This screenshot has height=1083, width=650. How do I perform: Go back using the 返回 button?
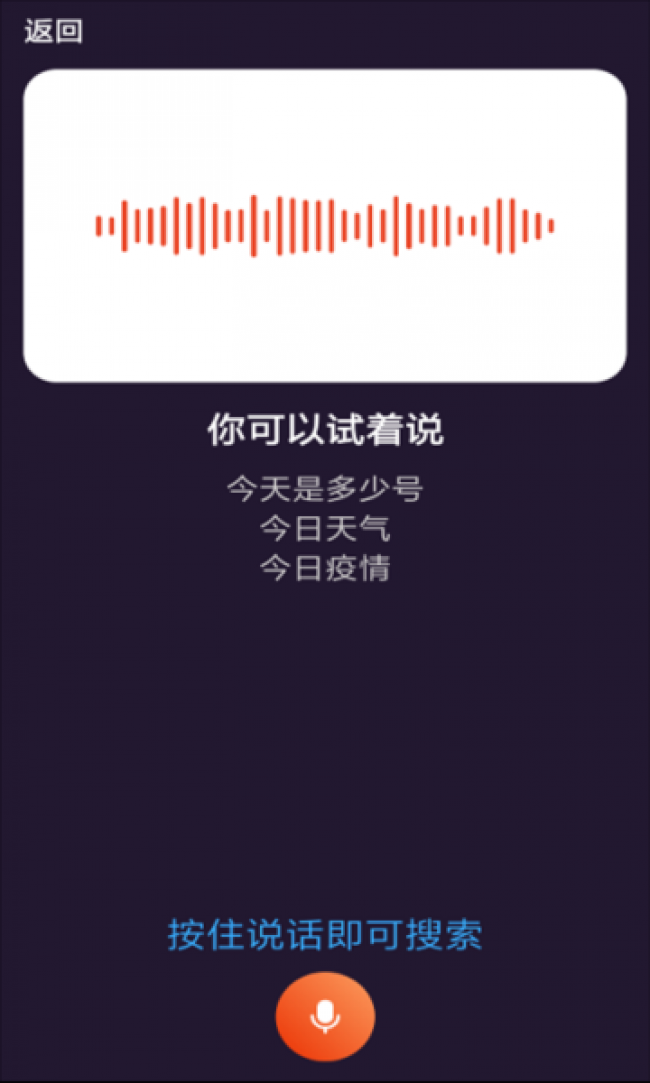[54, 32]
